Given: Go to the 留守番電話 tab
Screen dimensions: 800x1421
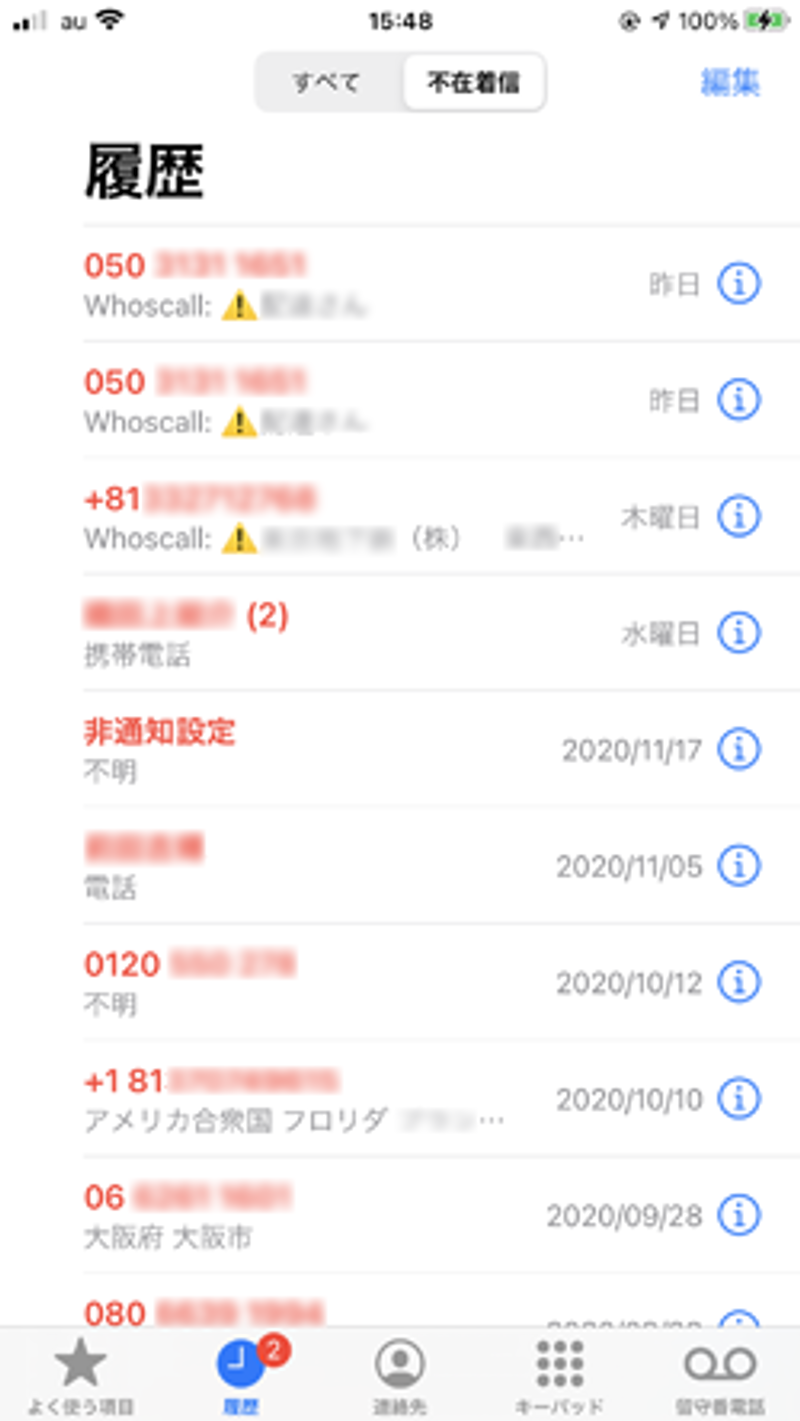Looking at the screenshot, I should point(720,1376).
